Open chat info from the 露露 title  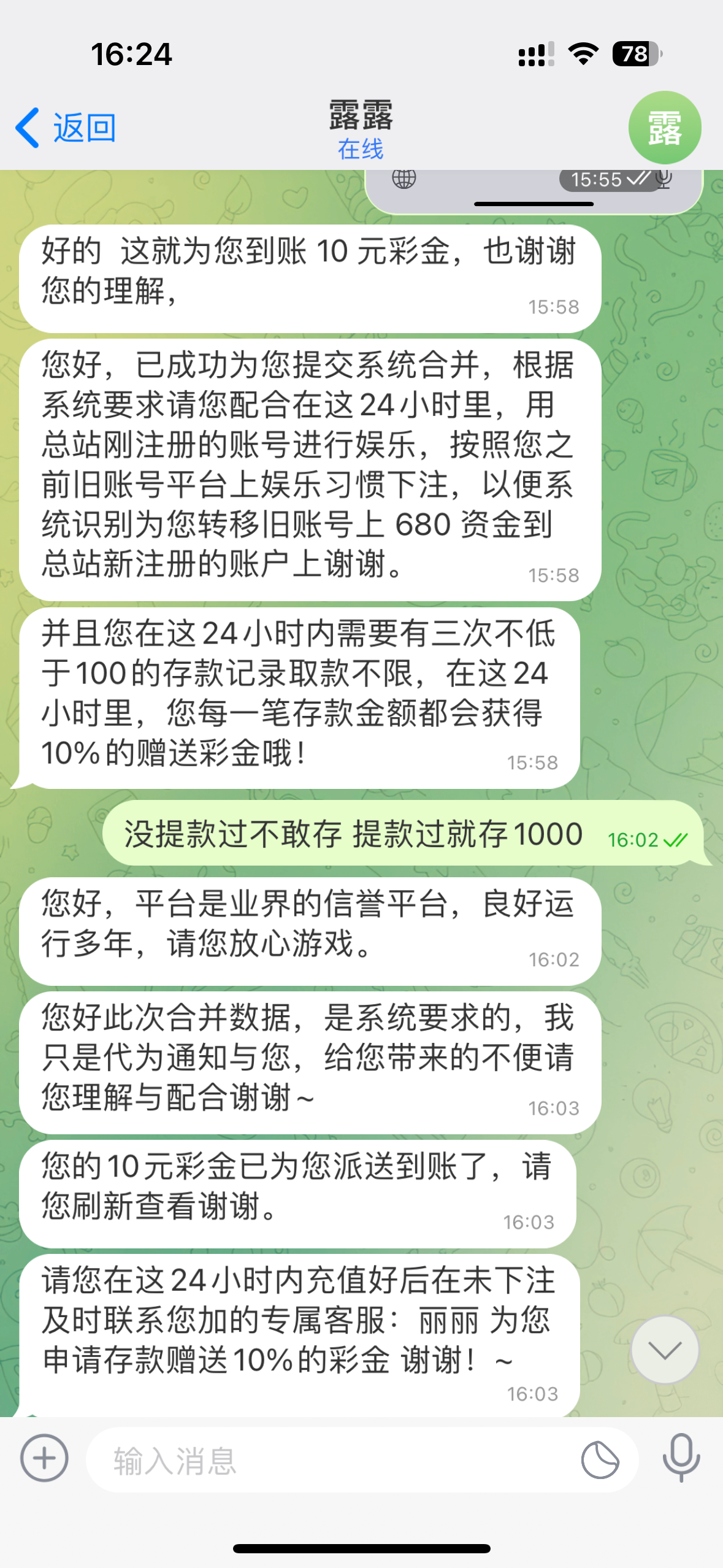(361, 128)
